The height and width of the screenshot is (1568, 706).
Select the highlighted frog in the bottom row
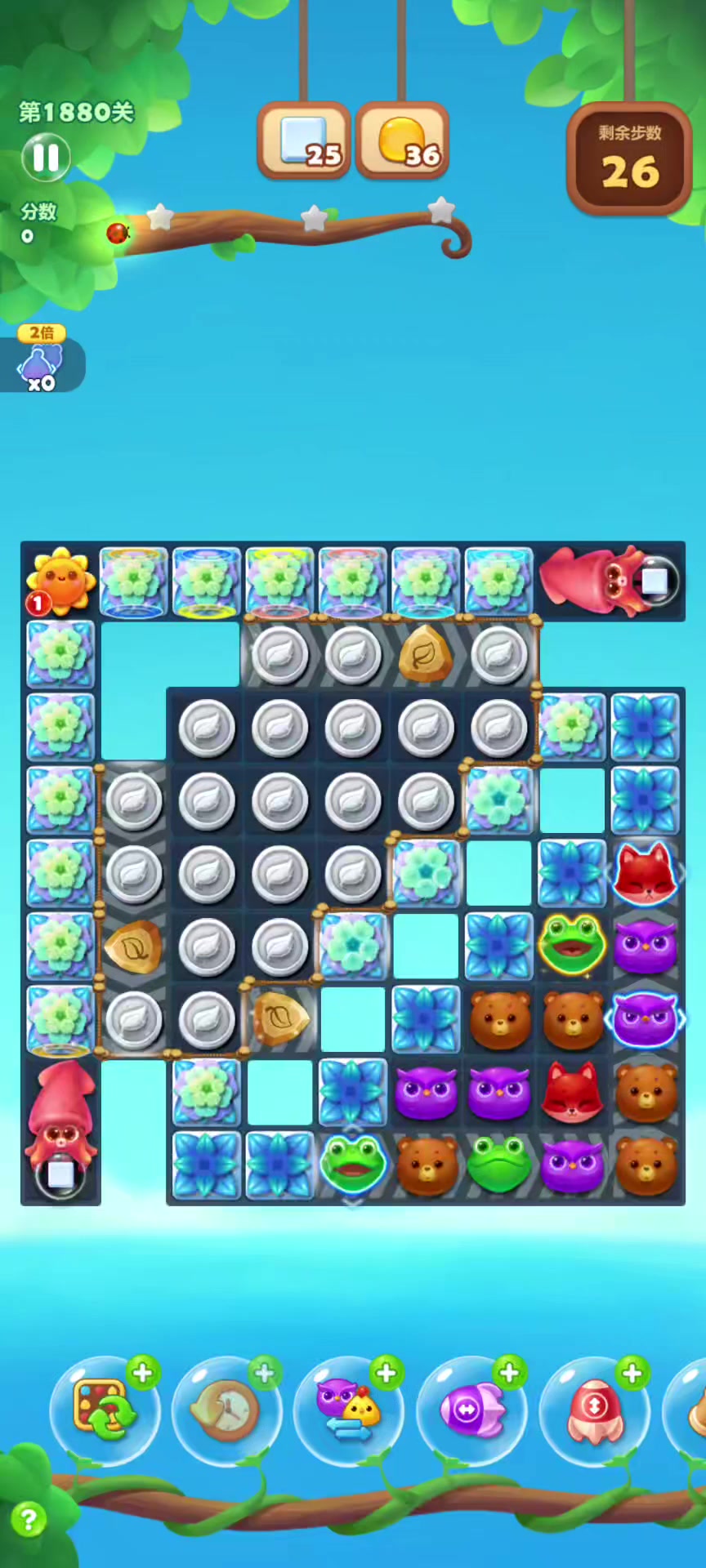click(353, 1163)
